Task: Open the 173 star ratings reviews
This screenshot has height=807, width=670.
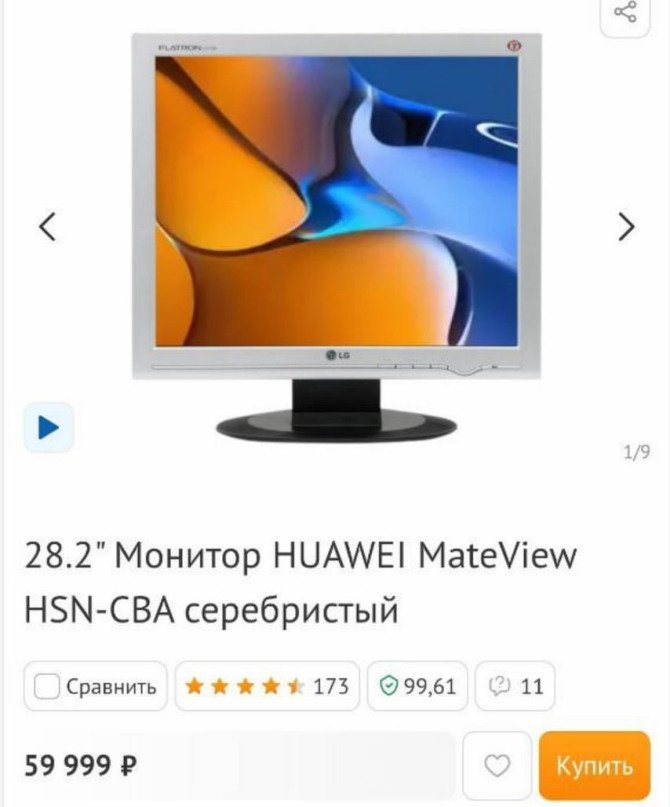Action: pos(267,687)
